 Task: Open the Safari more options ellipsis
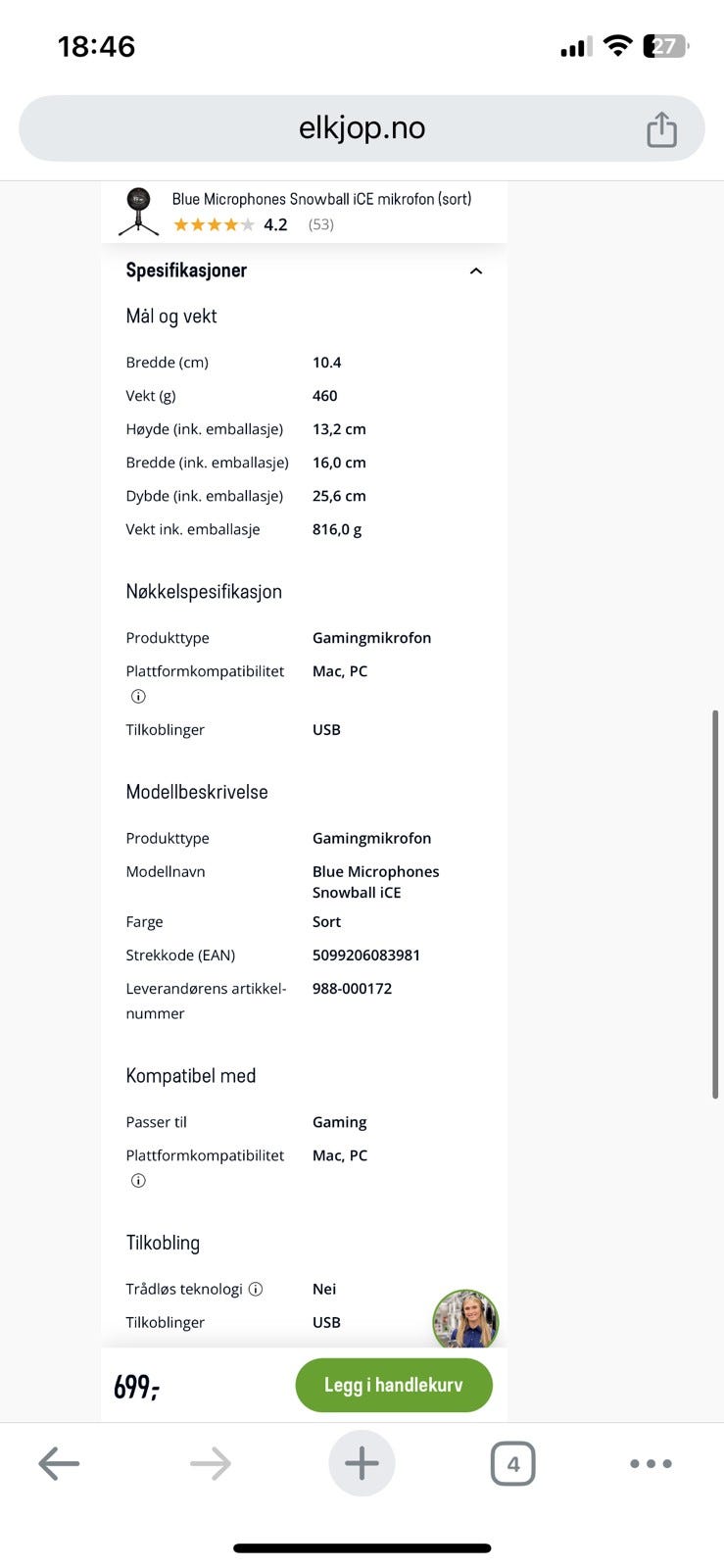651,1463
